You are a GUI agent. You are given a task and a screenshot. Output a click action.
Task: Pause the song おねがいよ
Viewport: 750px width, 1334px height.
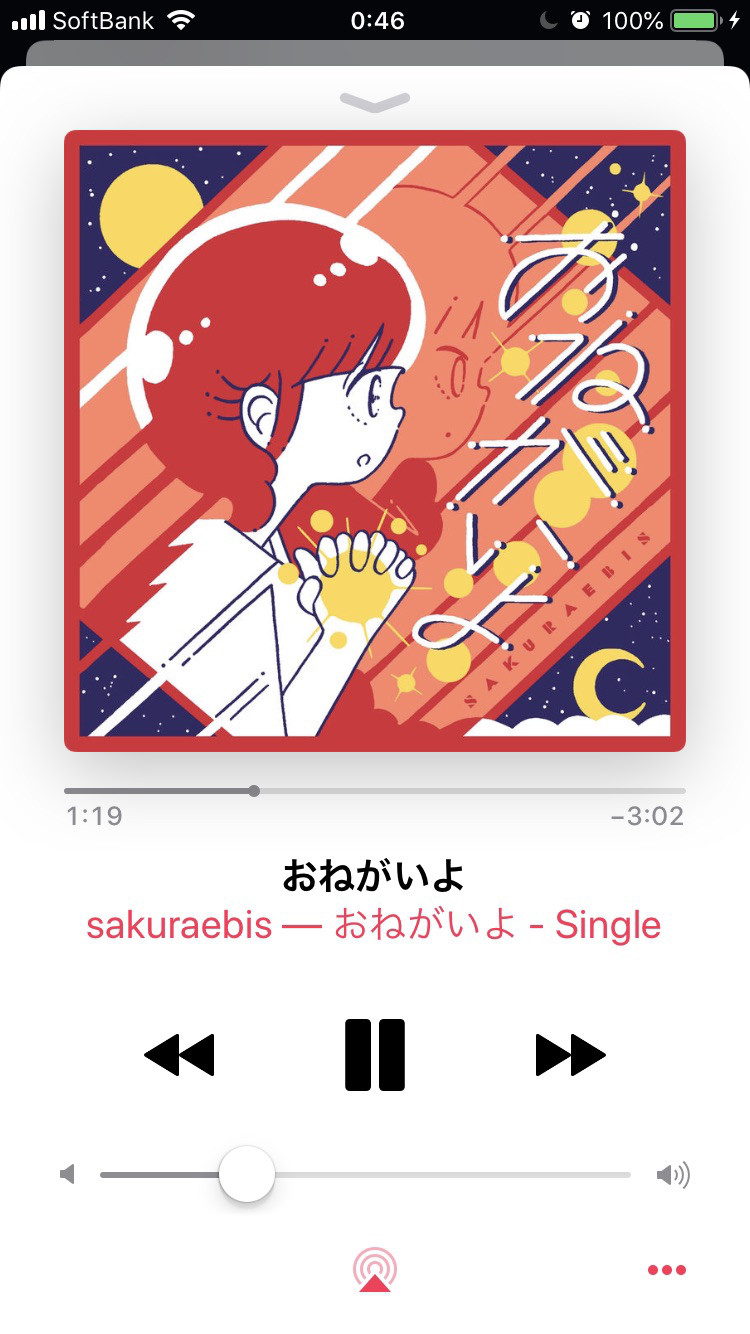pyautogui.click(x=375, y=1055)
